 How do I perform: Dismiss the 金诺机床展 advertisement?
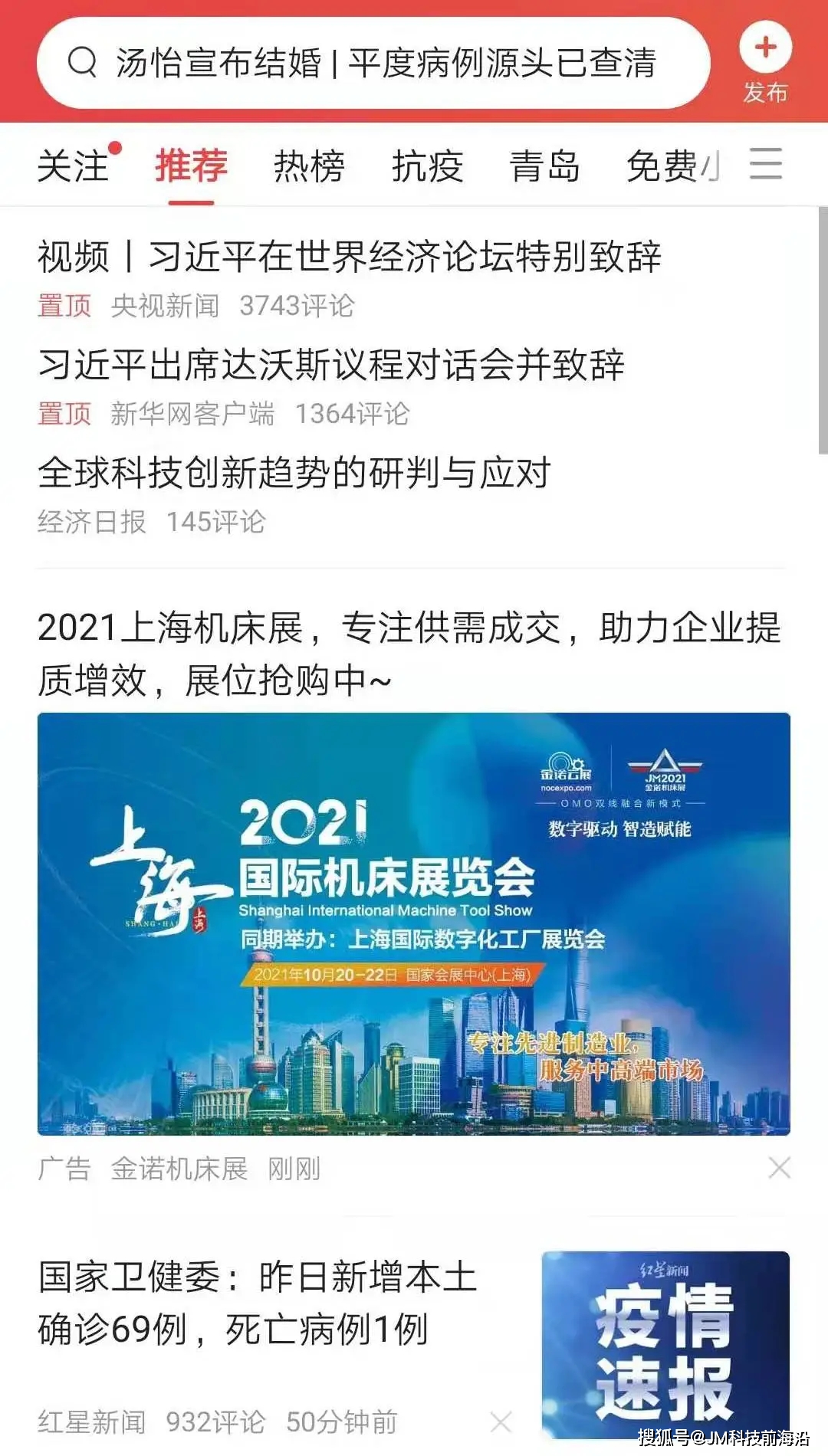pos(779,1168)
